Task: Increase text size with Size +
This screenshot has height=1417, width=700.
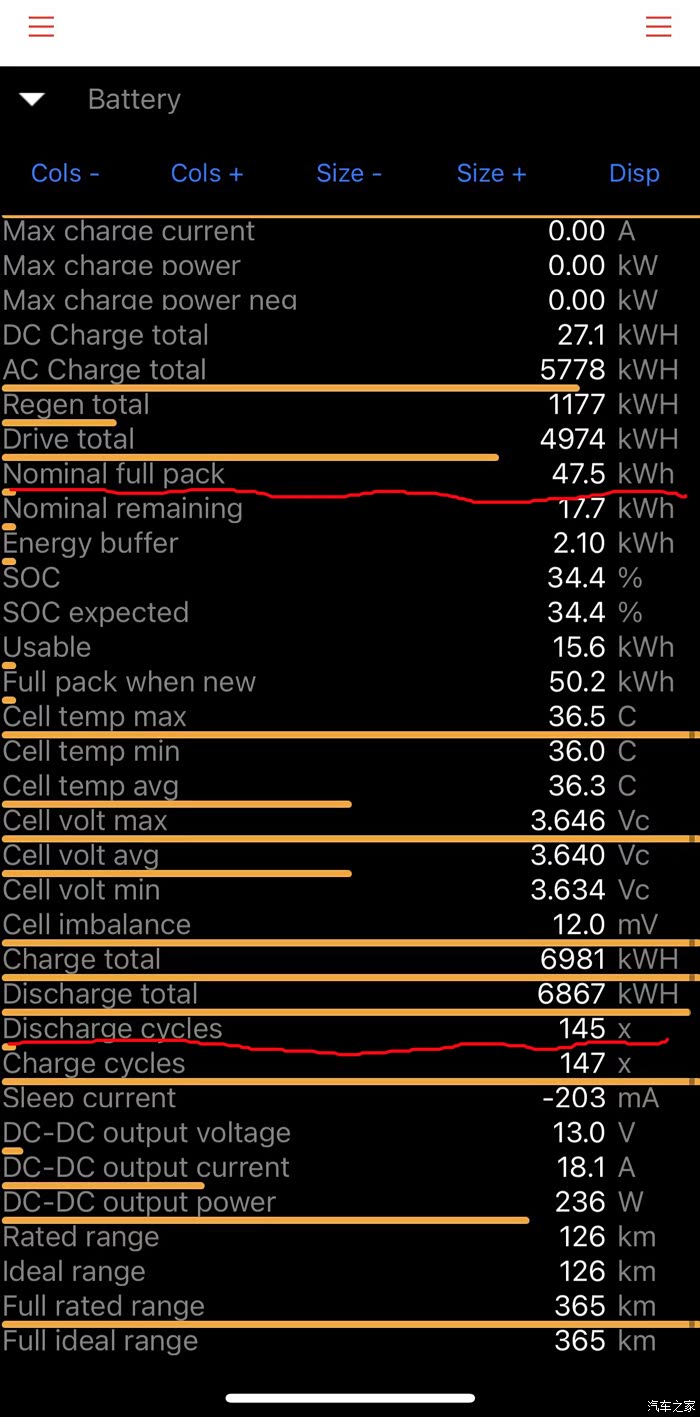Action: point(491,173)
